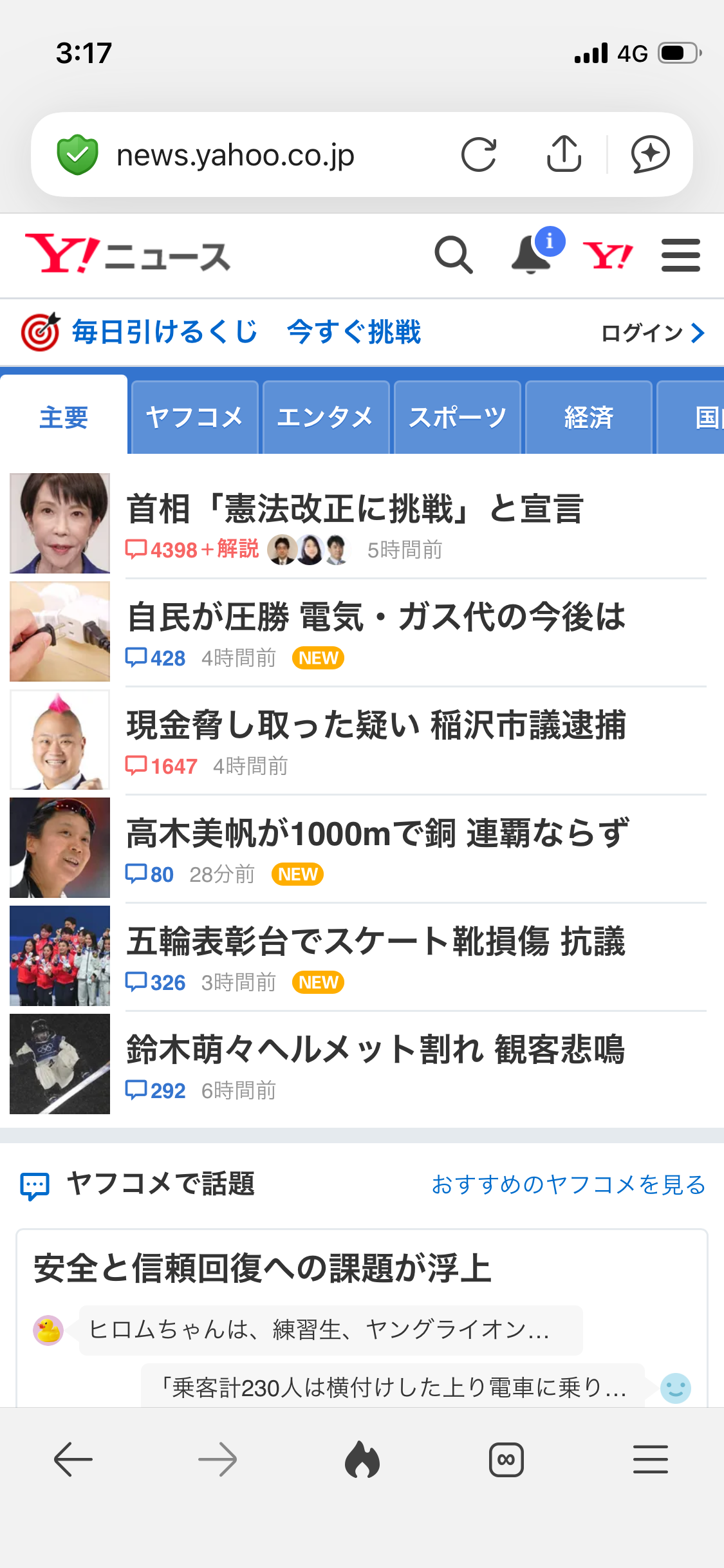Open the 五輪表彰台でスケート靴損傷 article
This screenshot has width=724, height=1568.
[376, 942]
